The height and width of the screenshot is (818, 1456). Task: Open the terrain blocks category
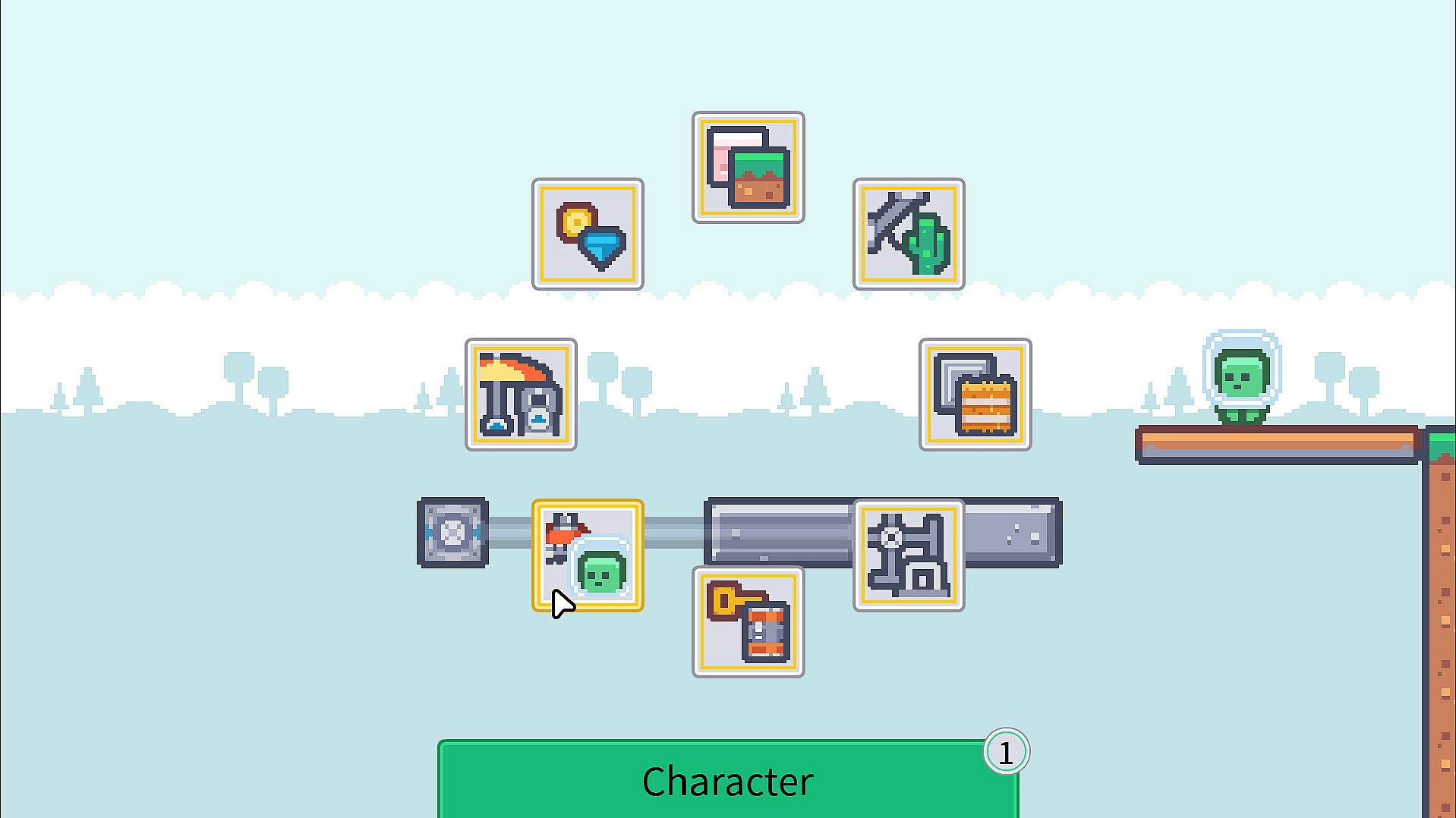pos(748,168)
